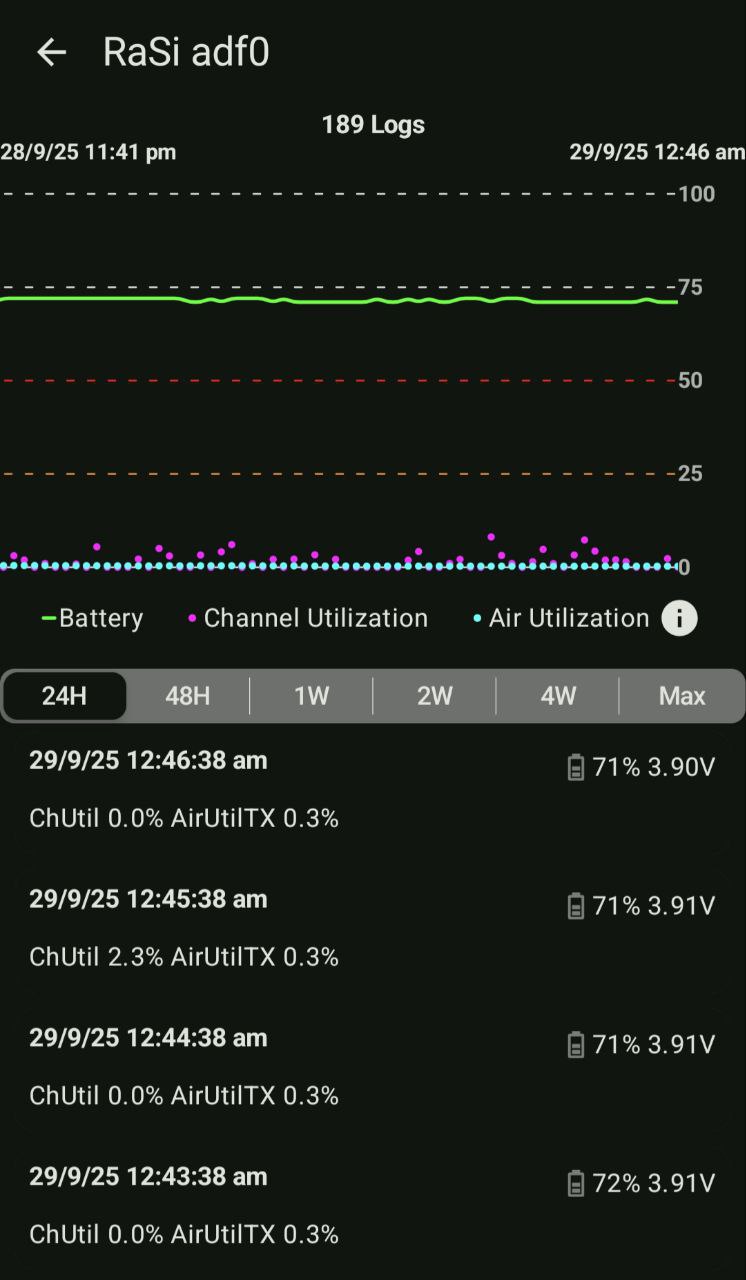Switch to the 48H time range
Image resolution: width=746 pixels, height=1280 pixels.
[188, 696]
